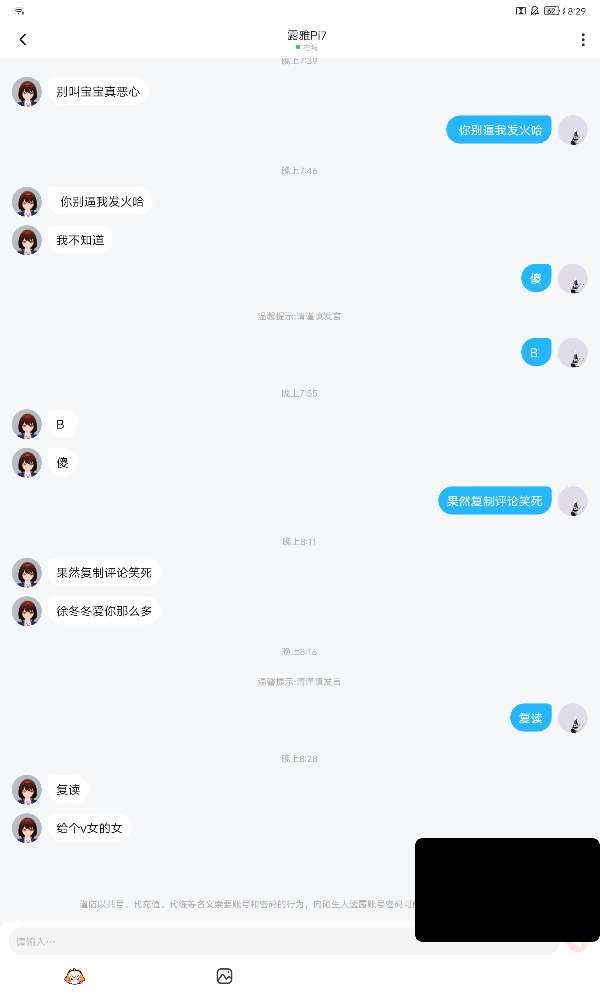Open contact avatar beside 别叫宝宝真恶心

point(27,92)
